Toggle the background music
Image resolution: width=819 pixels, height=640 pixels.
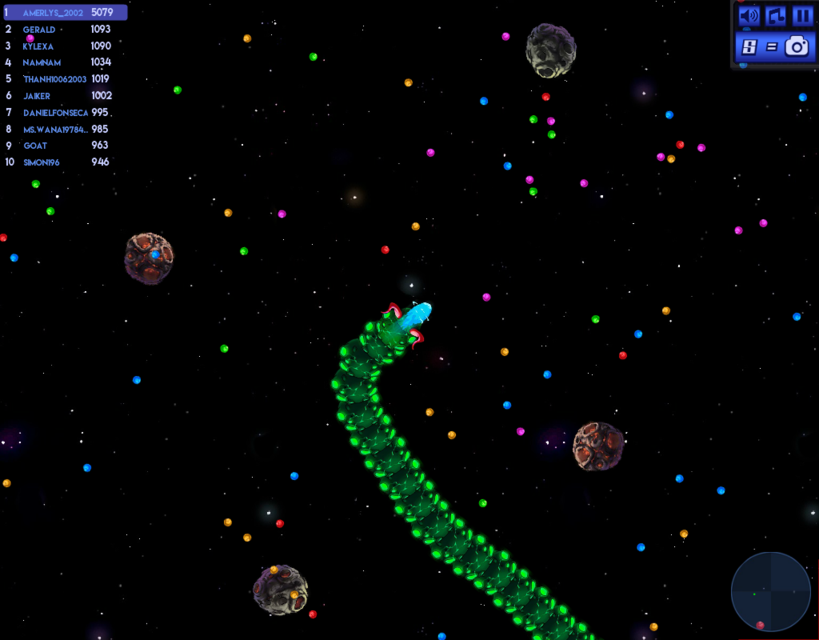[x=775, y=16]
